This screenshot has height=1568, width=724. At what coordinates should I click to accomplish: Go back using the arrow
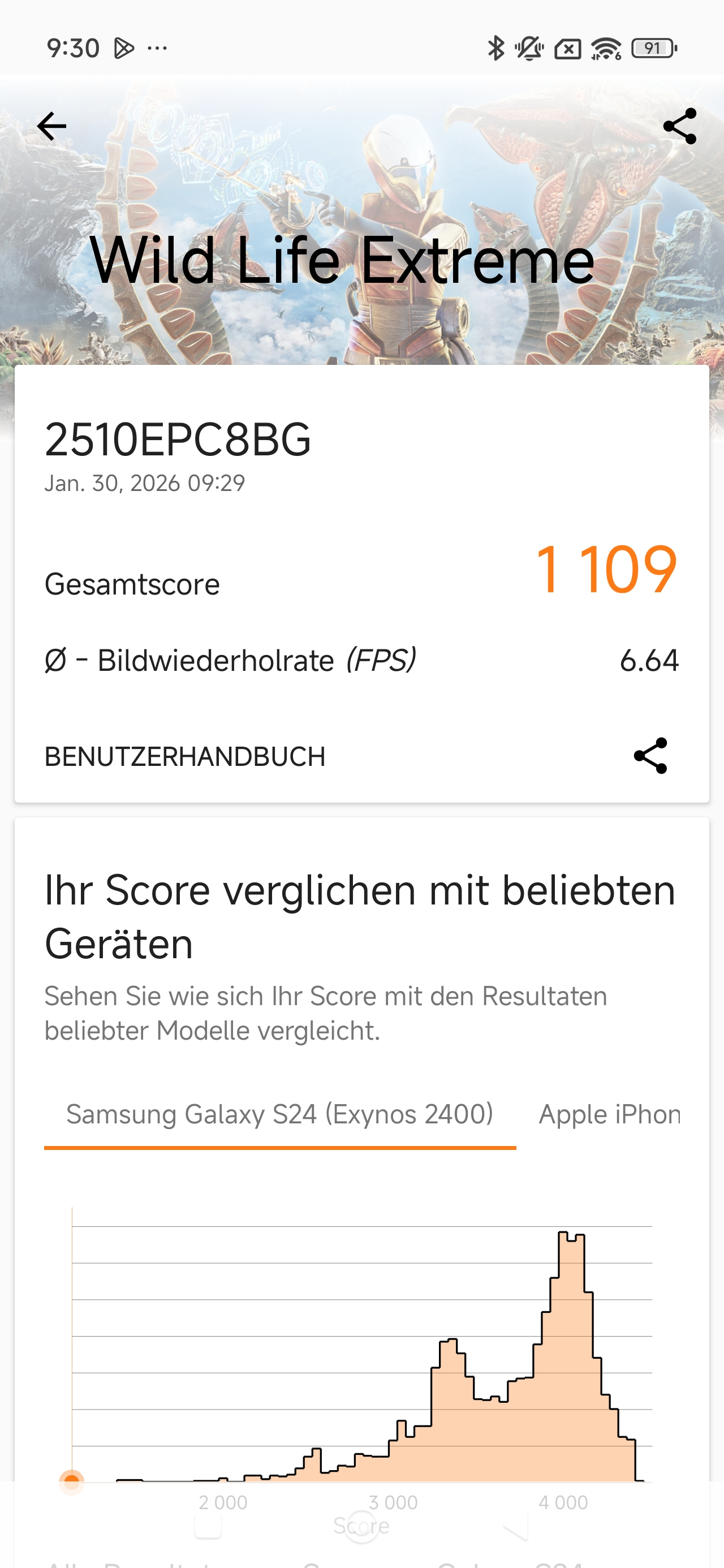click(52, 127)
